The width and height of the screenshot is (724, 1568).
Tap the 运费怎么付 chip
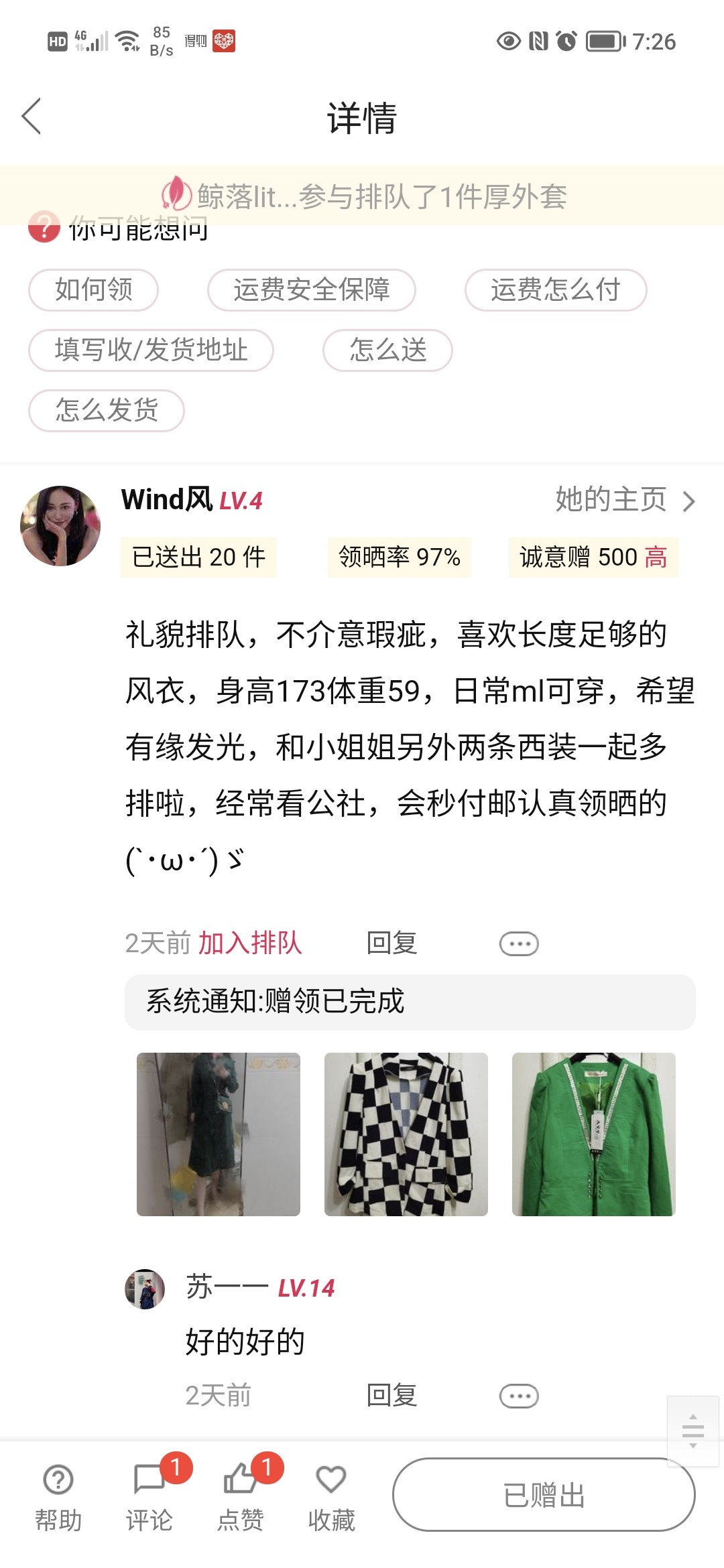(x=555, y=290)
